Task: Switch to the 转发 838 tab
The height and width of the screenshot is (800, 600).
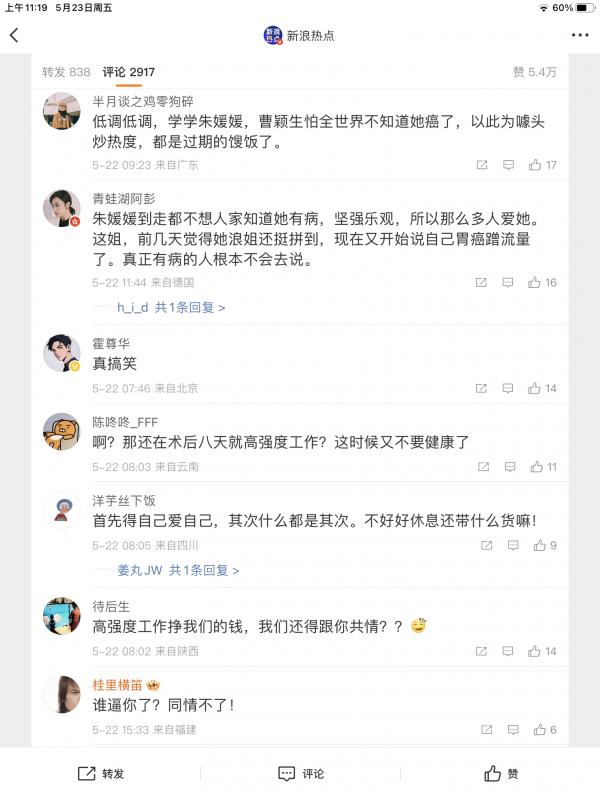Action: 66,72
